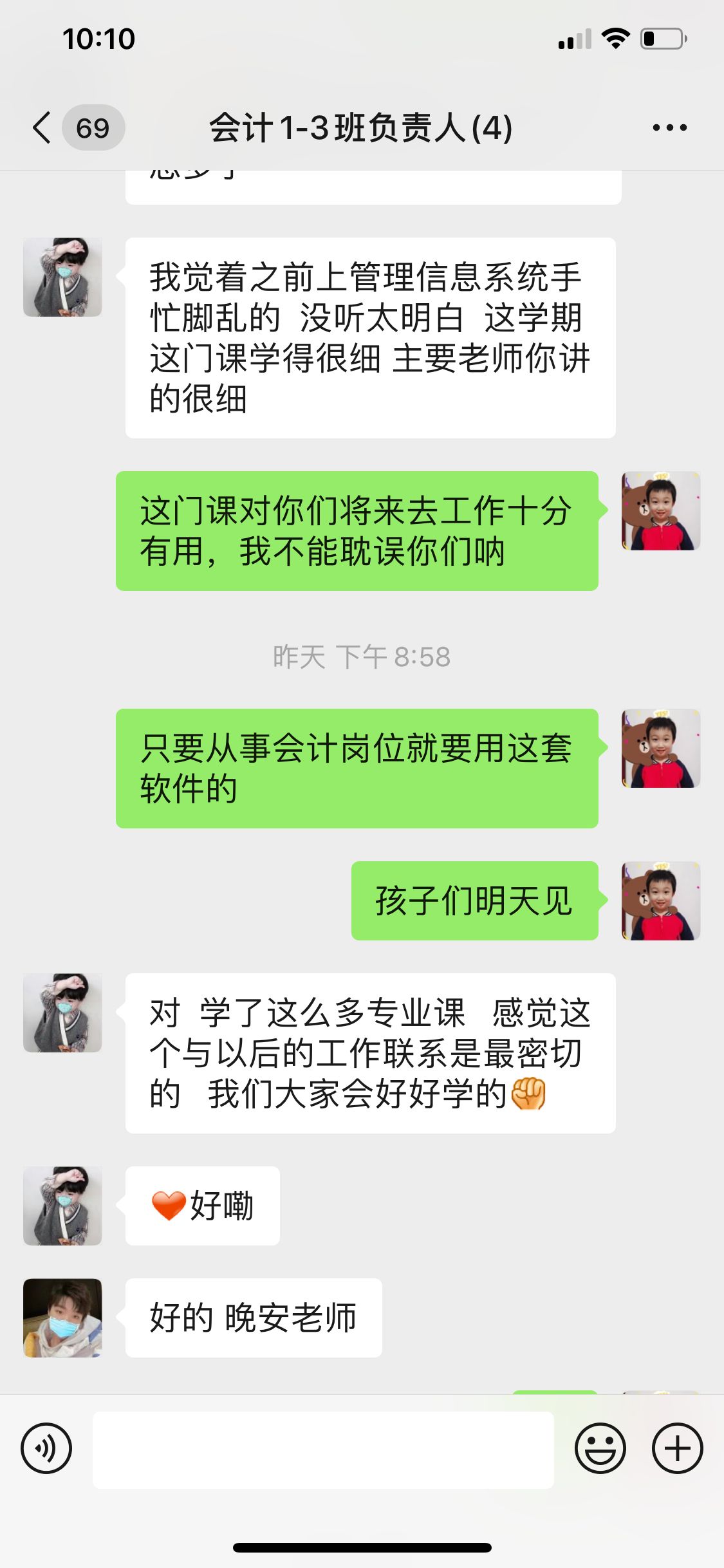The height and width of the screenshot is (1568, 724).
Task: Open the avatar next to 好的 晚安老师
Action: [62, 1318]
